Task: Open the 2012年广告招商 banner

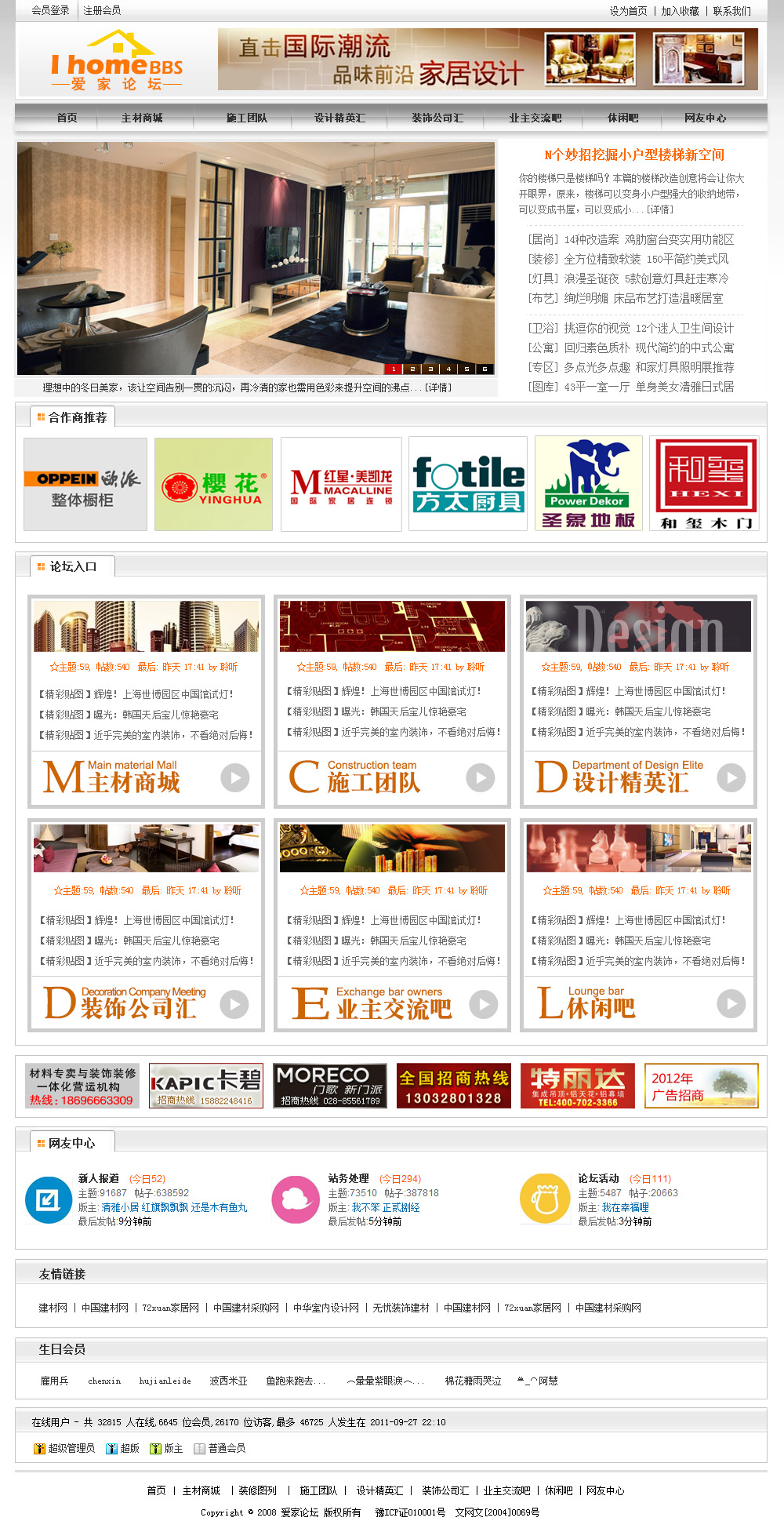Action: 701,1086
